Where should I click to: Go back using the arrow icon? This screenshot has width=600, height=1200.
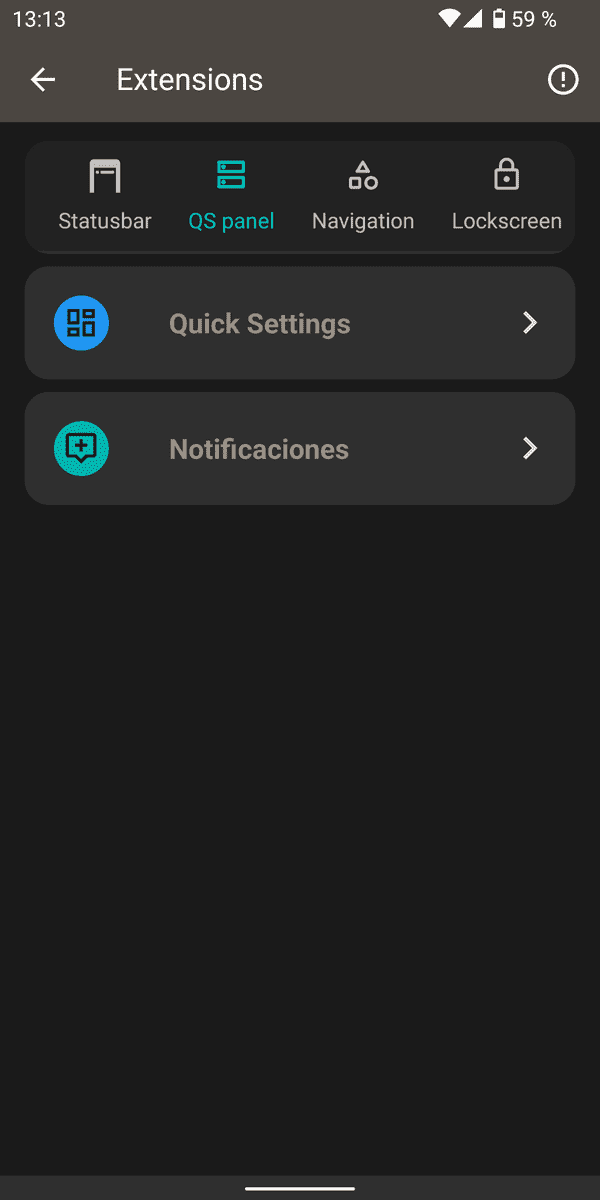coord(43,80)
